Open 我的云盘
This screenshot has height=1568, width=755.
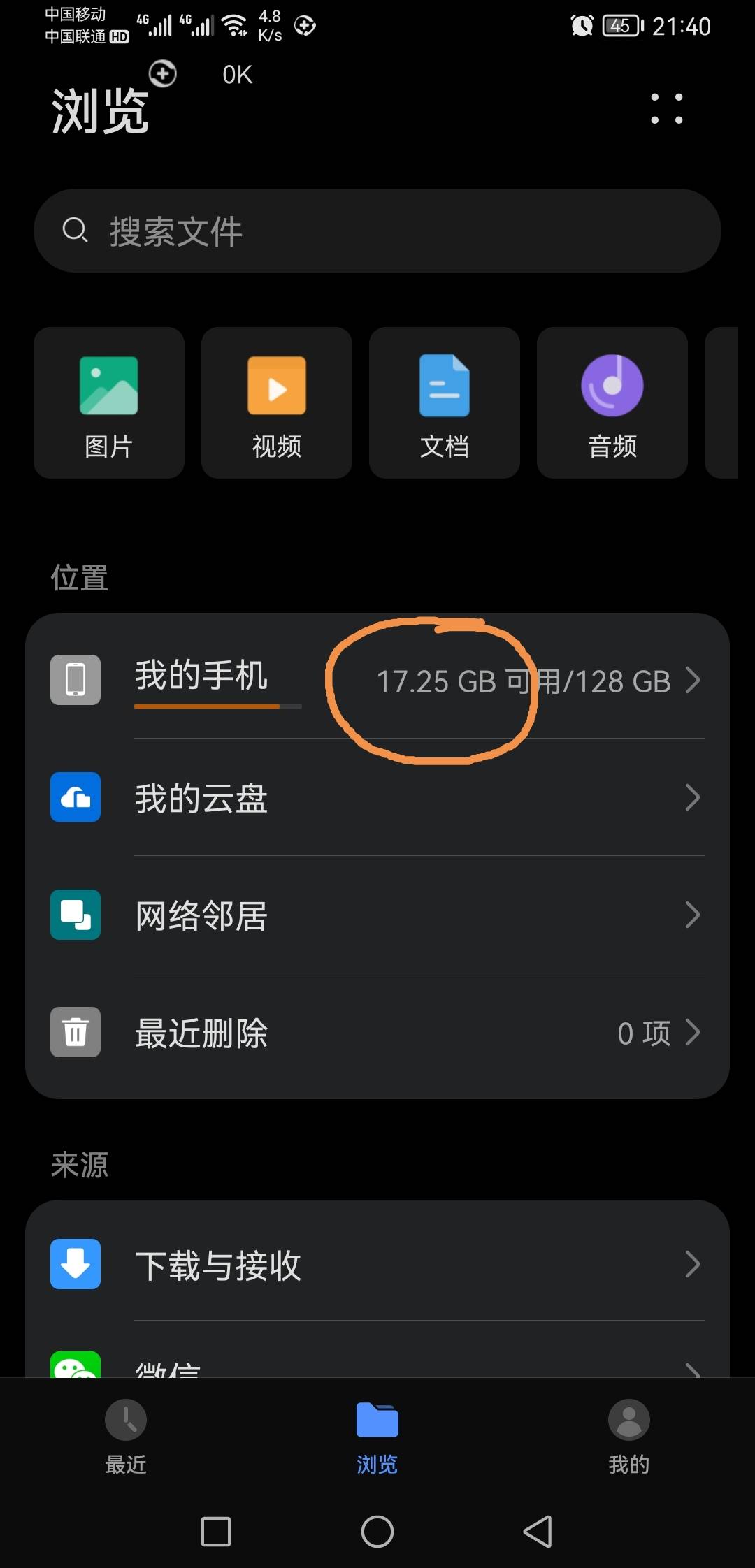[x=377, y=797]
